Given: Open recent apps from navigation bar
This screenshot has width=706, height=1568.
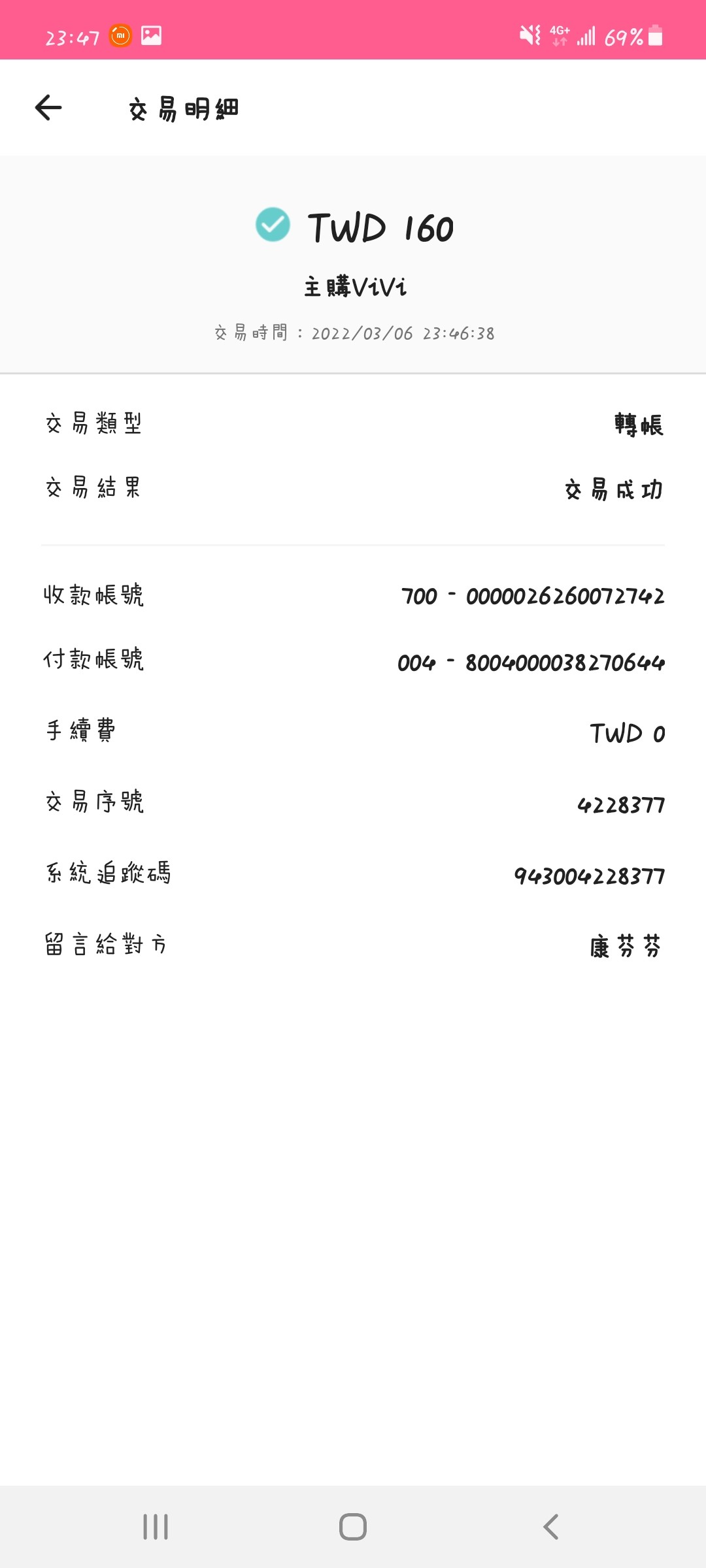Looking at the screenshot, I should [x=156, y=1527].
